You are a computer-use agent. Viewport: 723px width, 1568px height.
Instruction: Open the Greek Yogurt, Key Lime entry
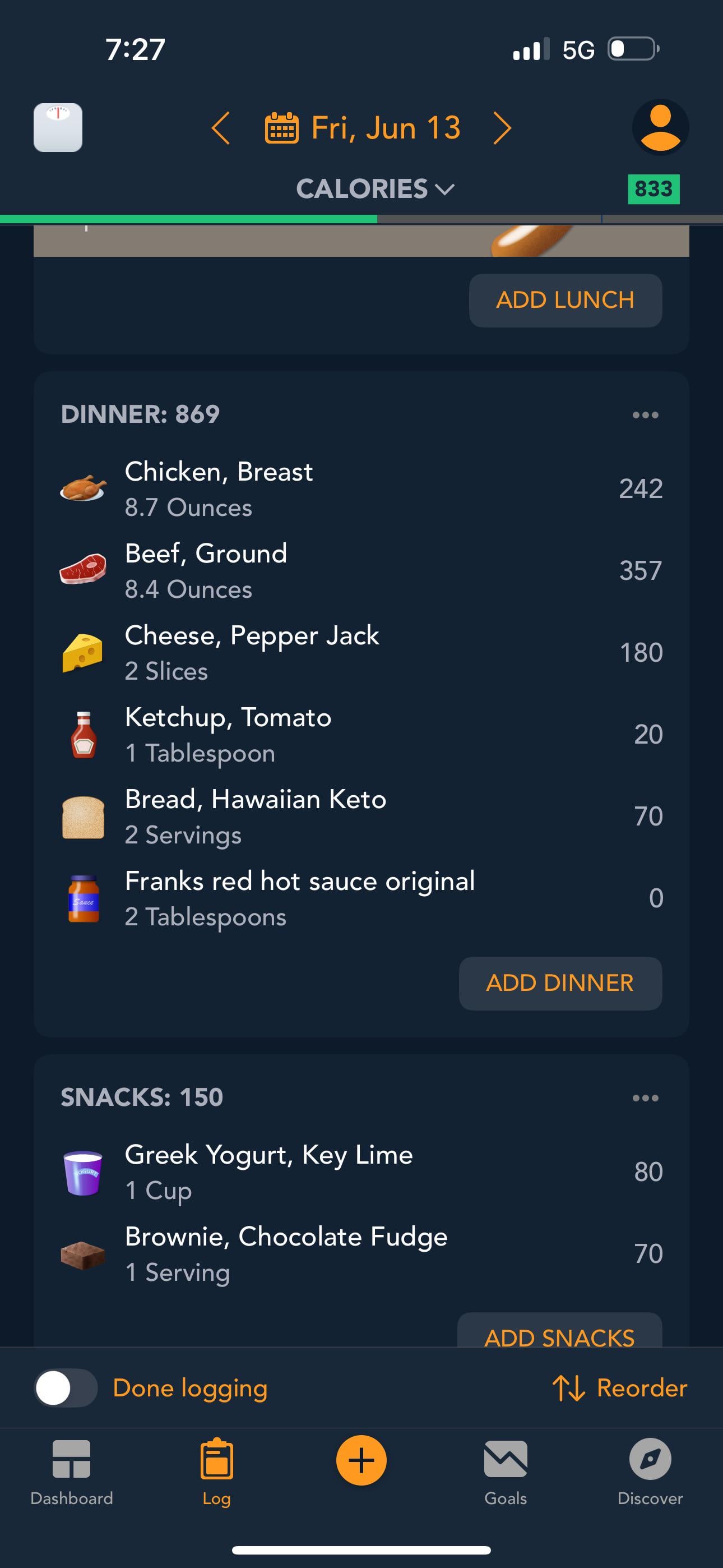click(361, 1172)
